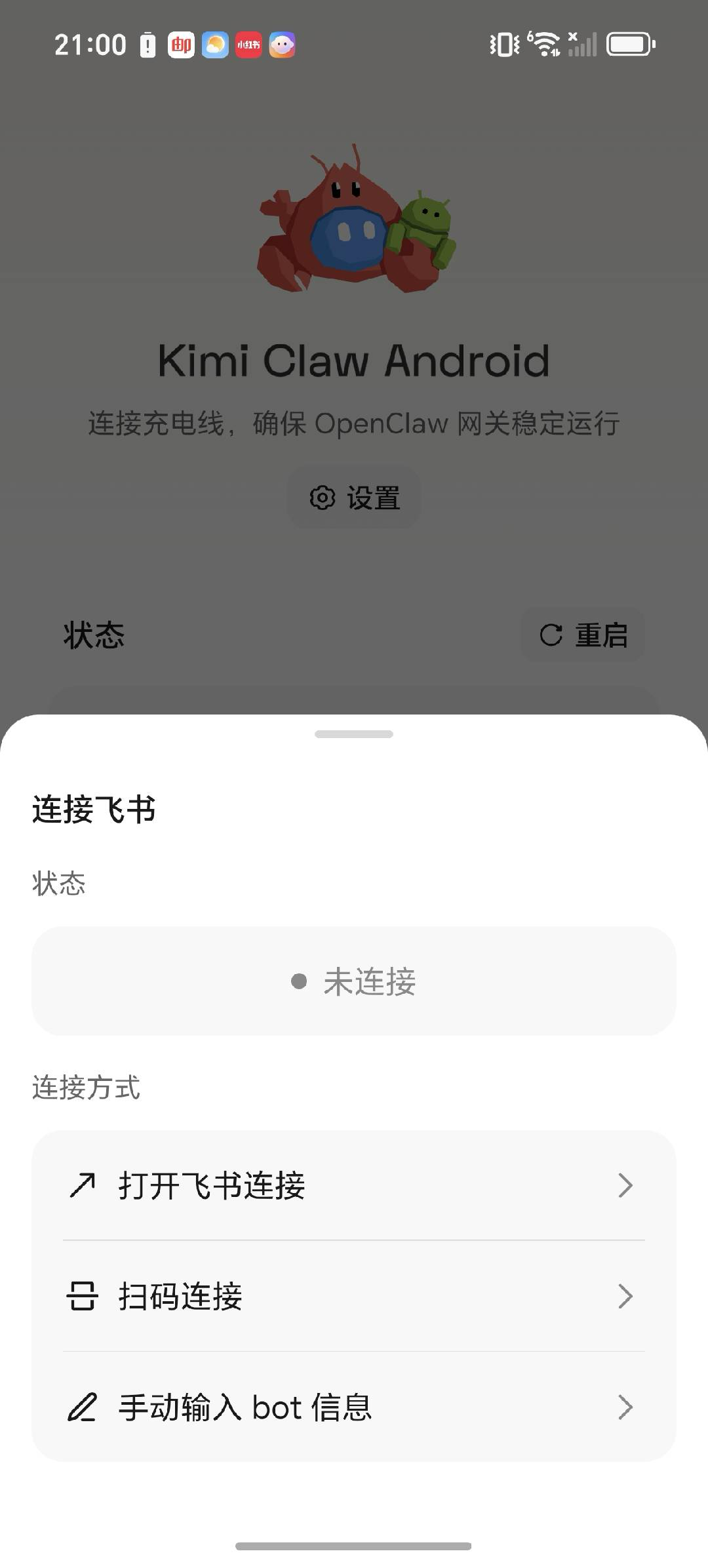Viewport: 708px width, 1568px height.
Task: Select the 扫码连接 connection option
Action: pyautogui.click(x=354, y=1295)
